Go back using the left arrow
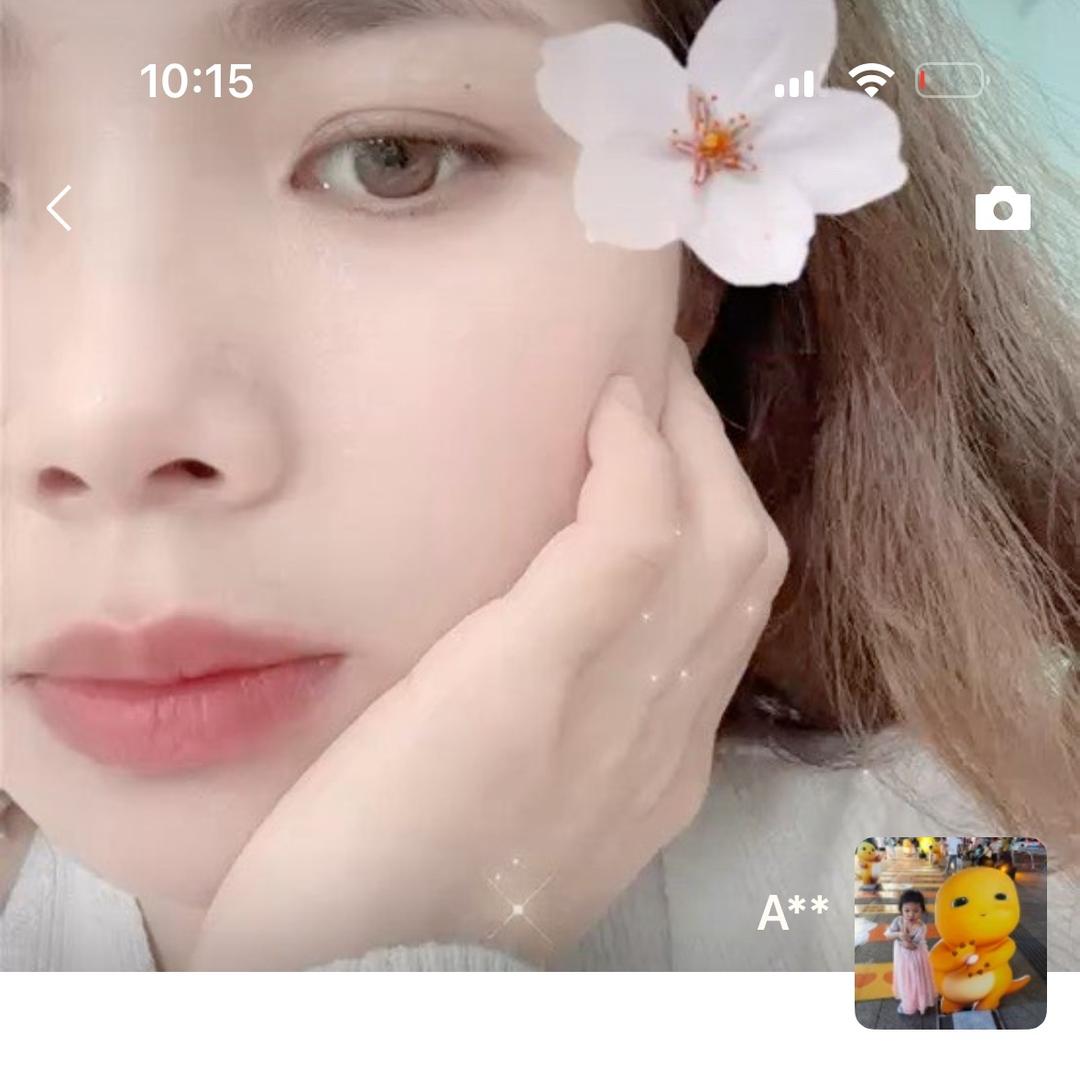The image size is (1080, 1080). 59,208
